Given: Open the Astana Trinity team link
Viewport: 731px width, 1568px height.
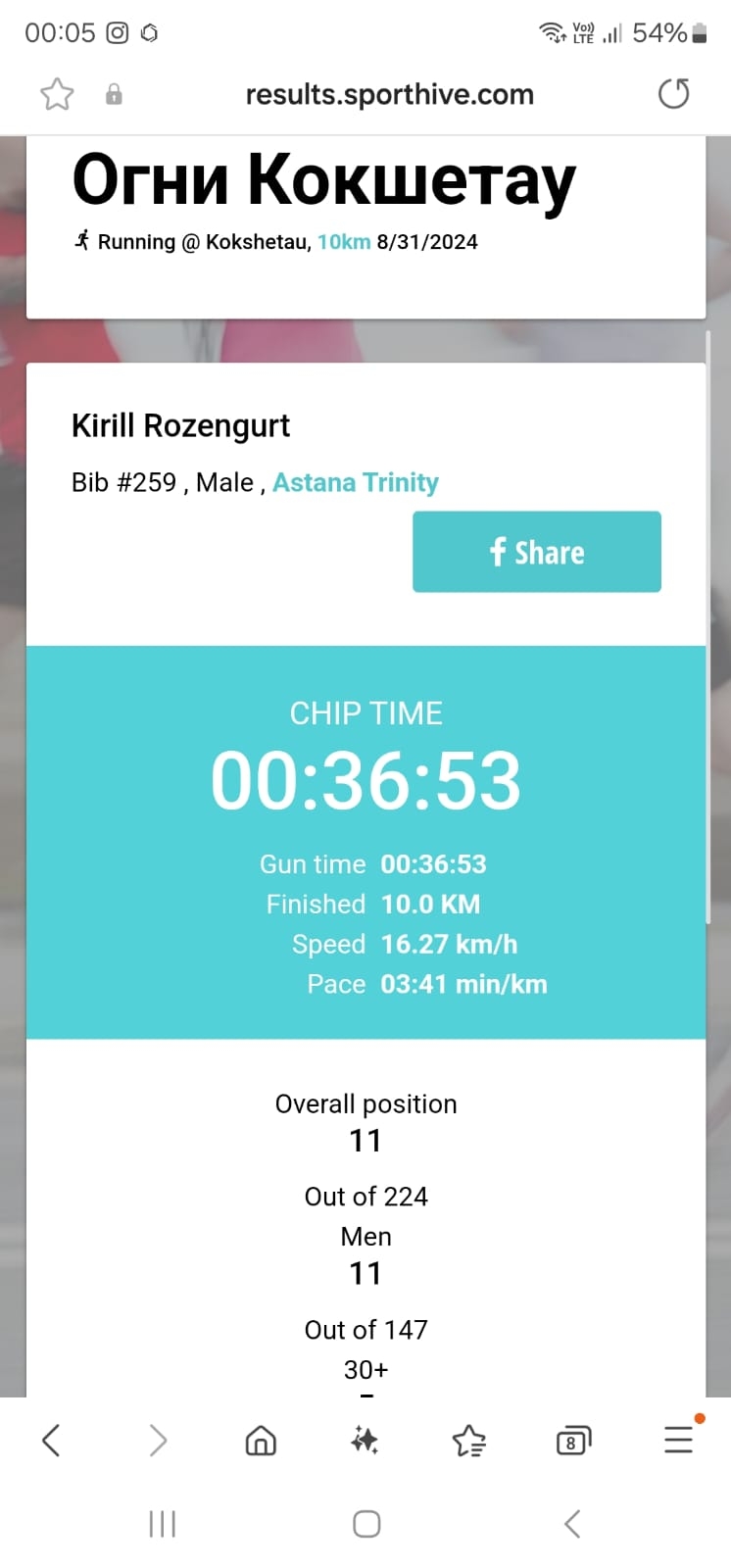Looking at the screenshot, I should coord(355,482).
